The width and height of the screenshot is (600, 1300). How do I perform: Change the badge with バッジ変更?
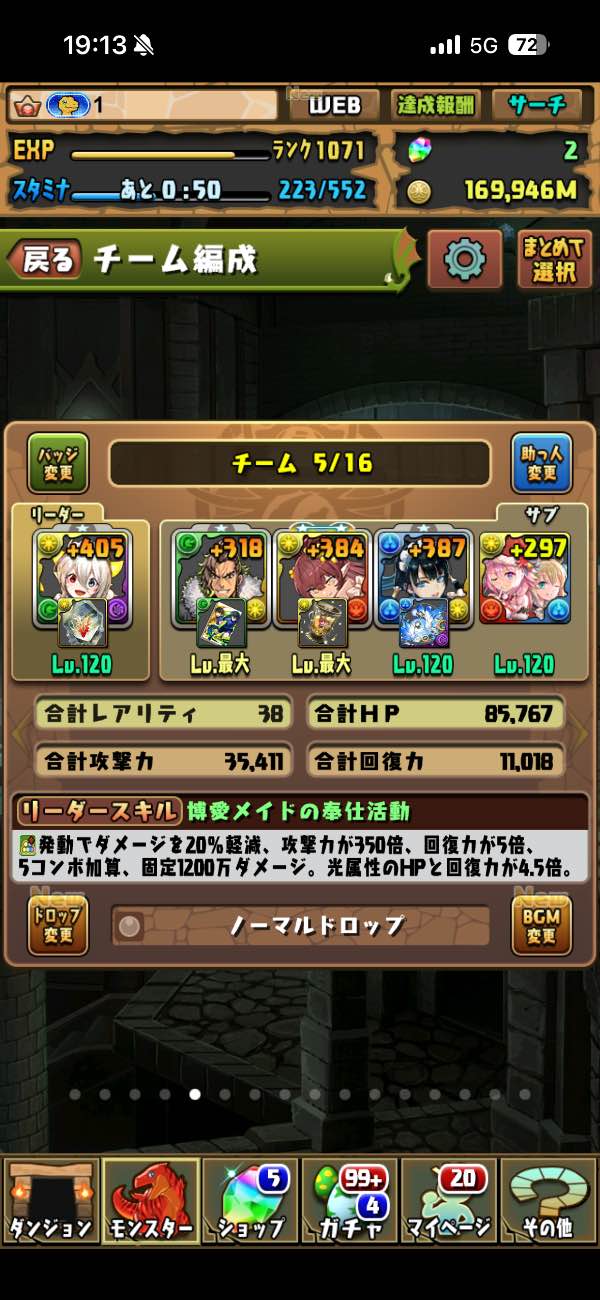58,463
